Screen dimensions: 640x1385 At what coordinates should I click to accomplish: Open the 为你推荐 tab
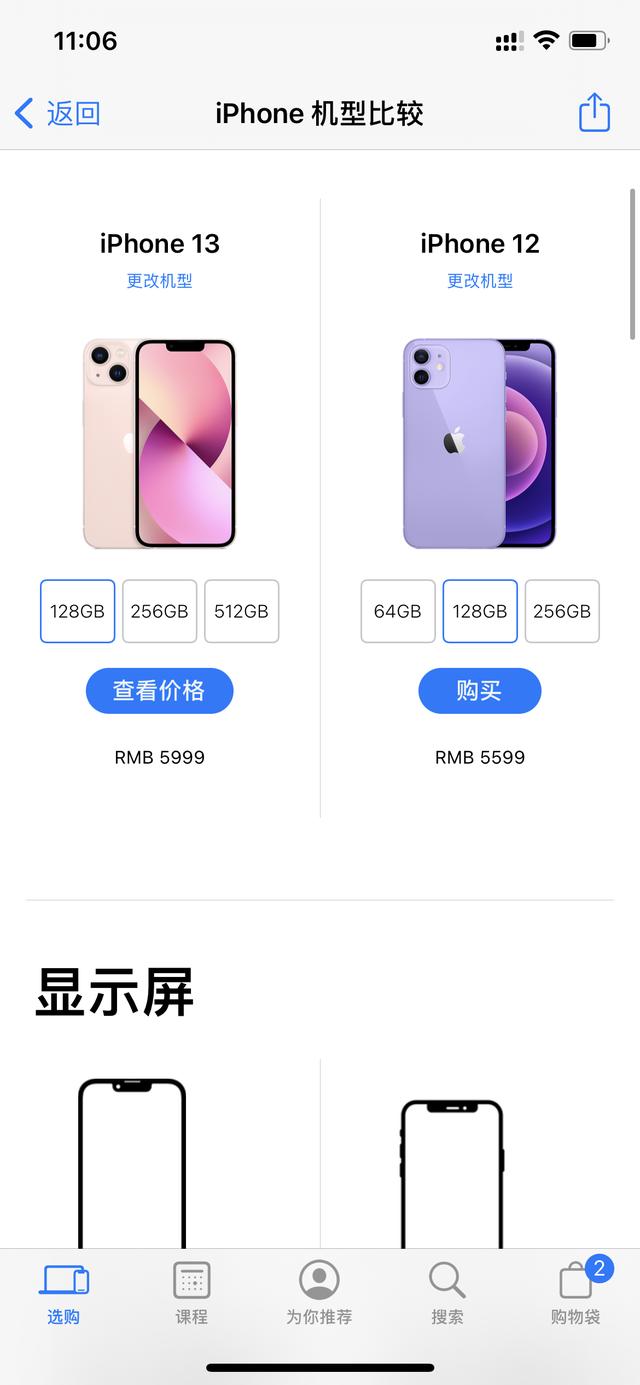pyautogui.click(x=319, y=1293)
